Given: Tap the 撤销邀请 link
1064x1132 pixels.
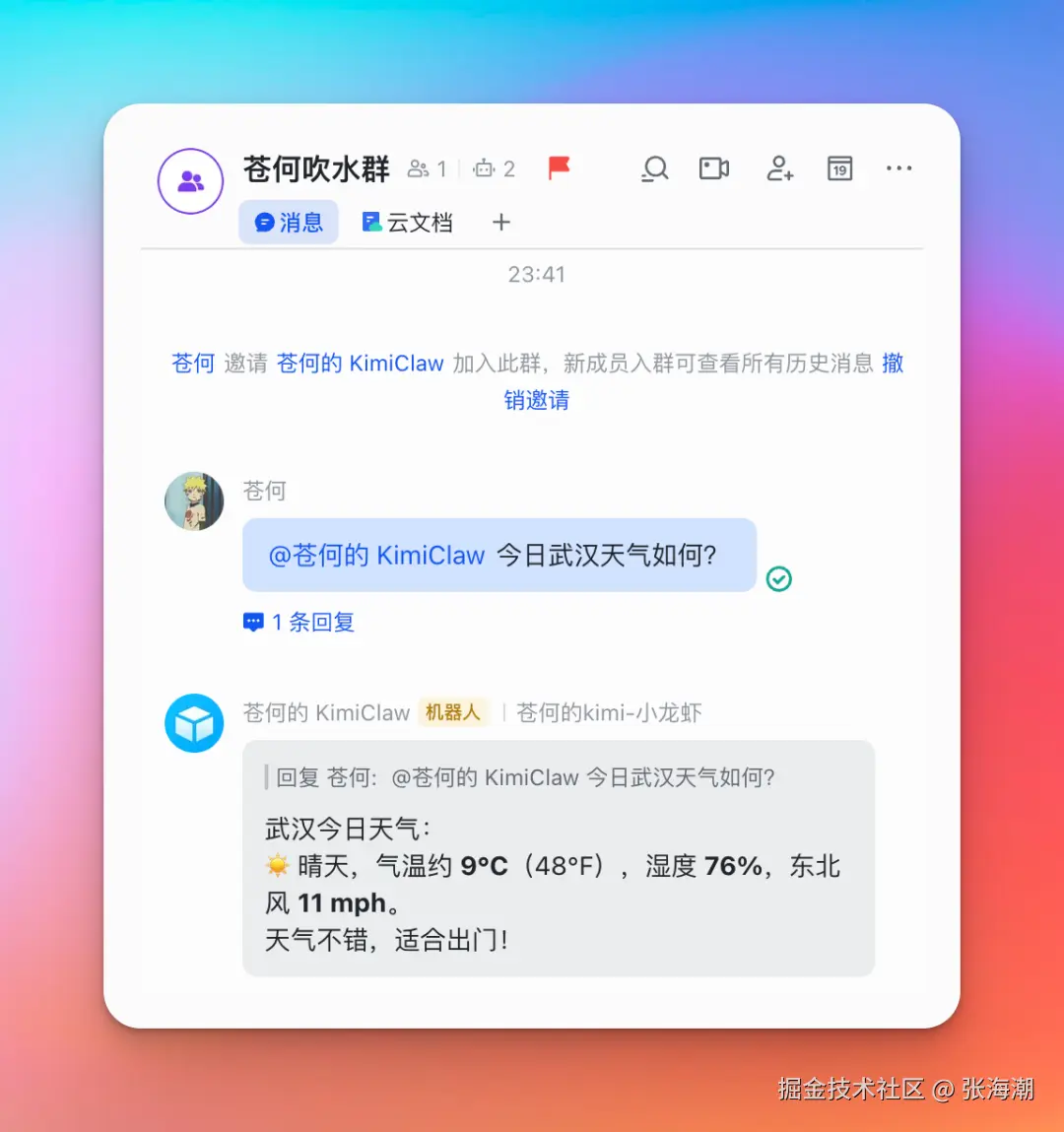Looking at the screenshot, I should [537, 400].
